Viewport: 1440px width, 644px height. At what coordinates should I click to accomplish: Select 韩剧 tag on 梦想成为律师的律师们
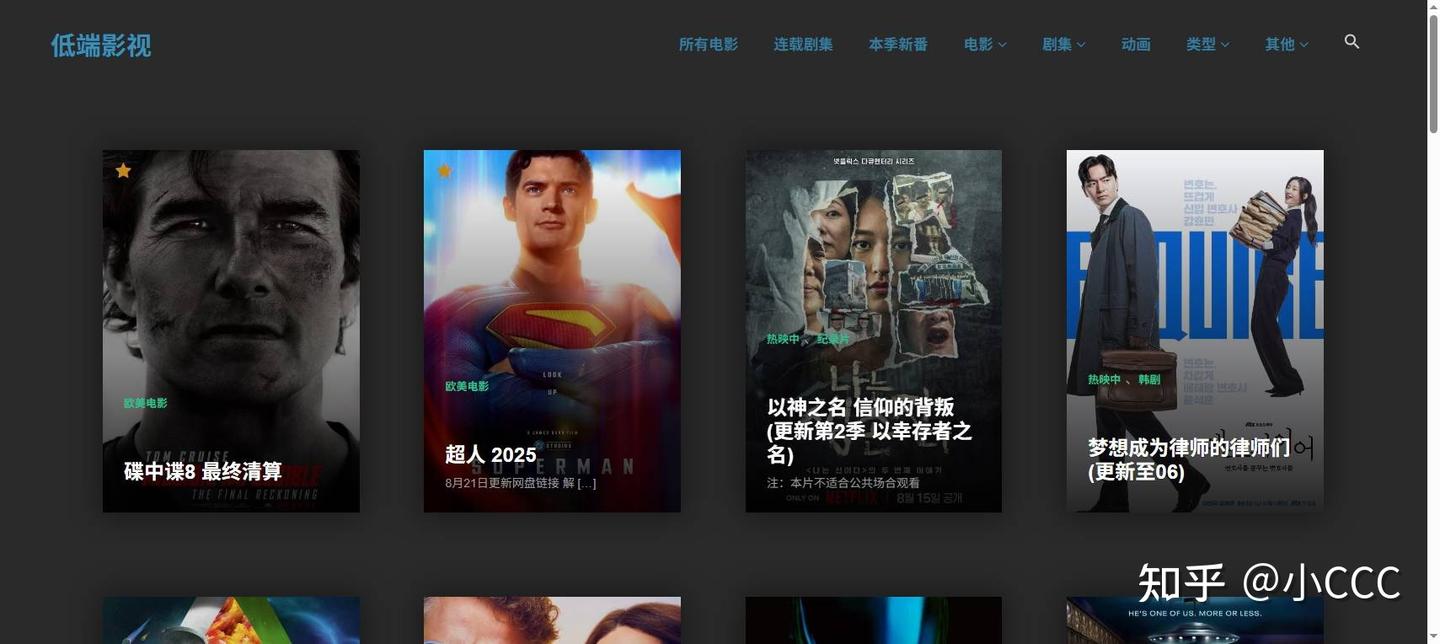(x=1149, y=380)
